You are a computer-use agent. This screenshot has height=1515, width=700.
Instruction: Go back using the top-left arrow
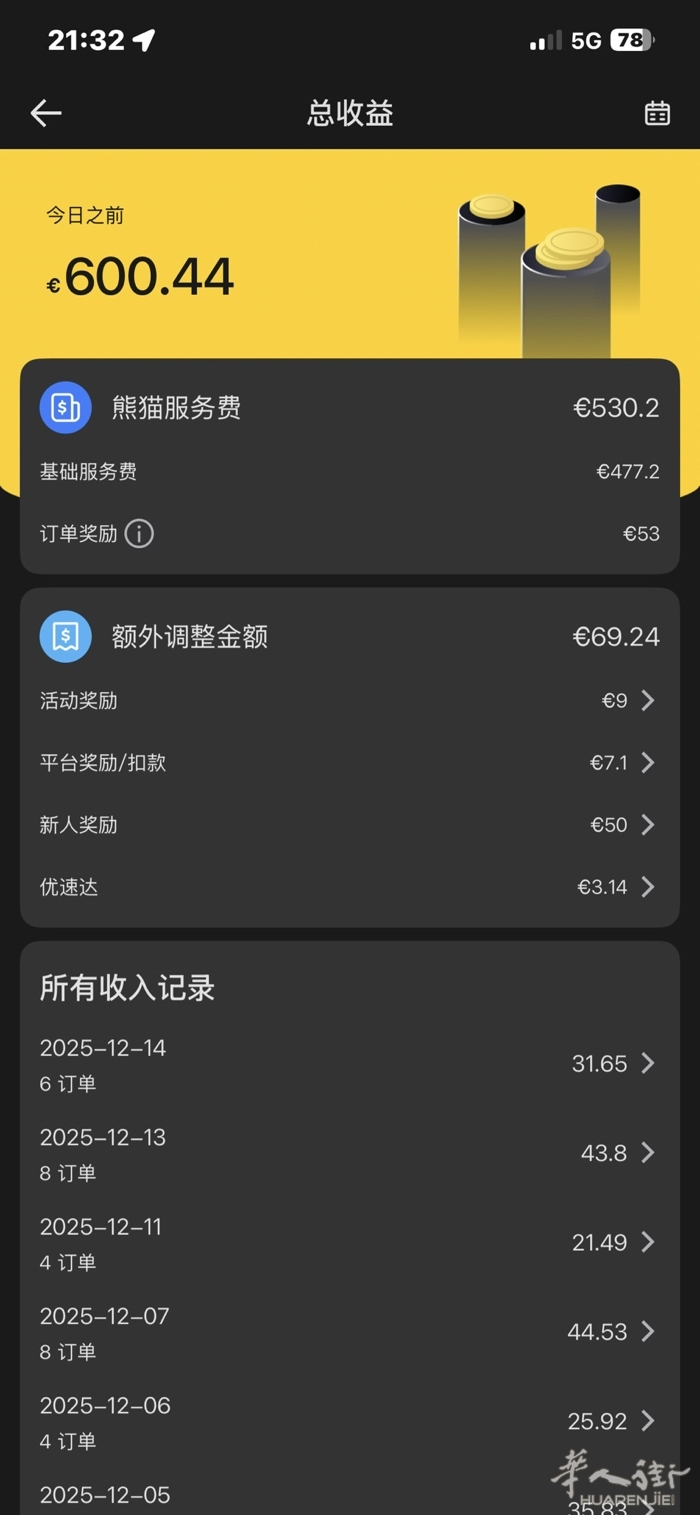coord(46,113)
